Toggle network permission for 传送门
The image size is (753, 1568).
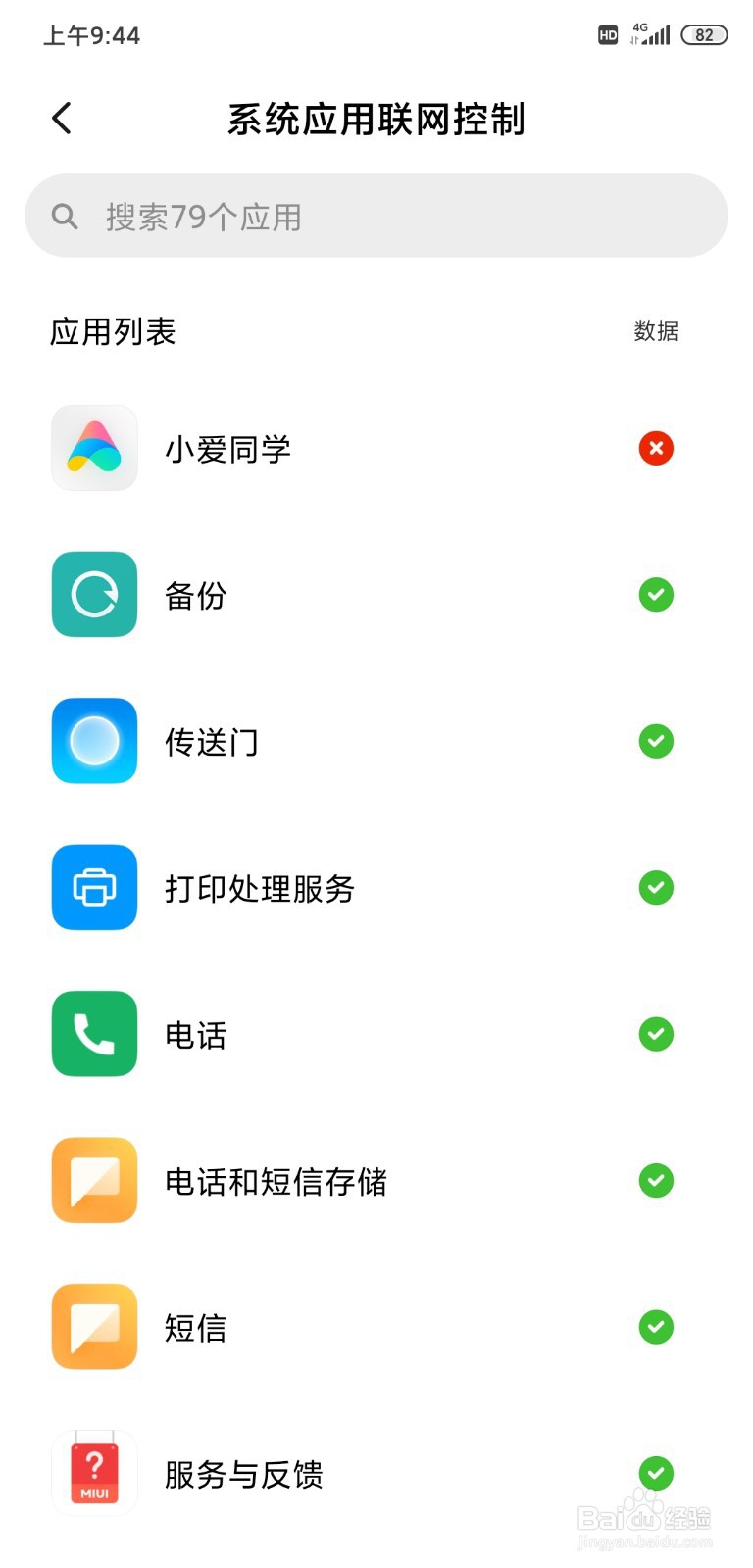pos(655,741)
